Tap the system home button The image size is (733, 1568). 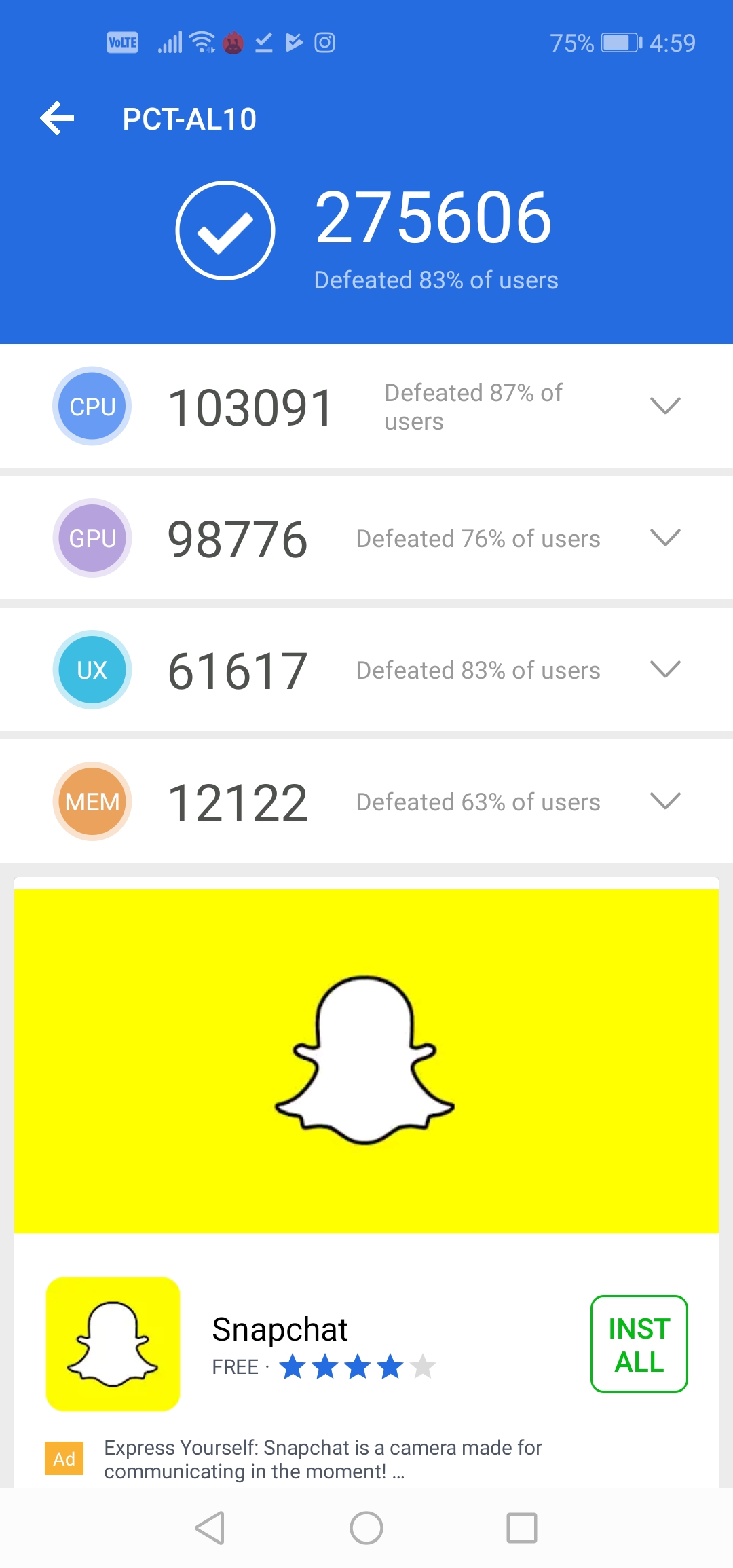point(366,1528)
